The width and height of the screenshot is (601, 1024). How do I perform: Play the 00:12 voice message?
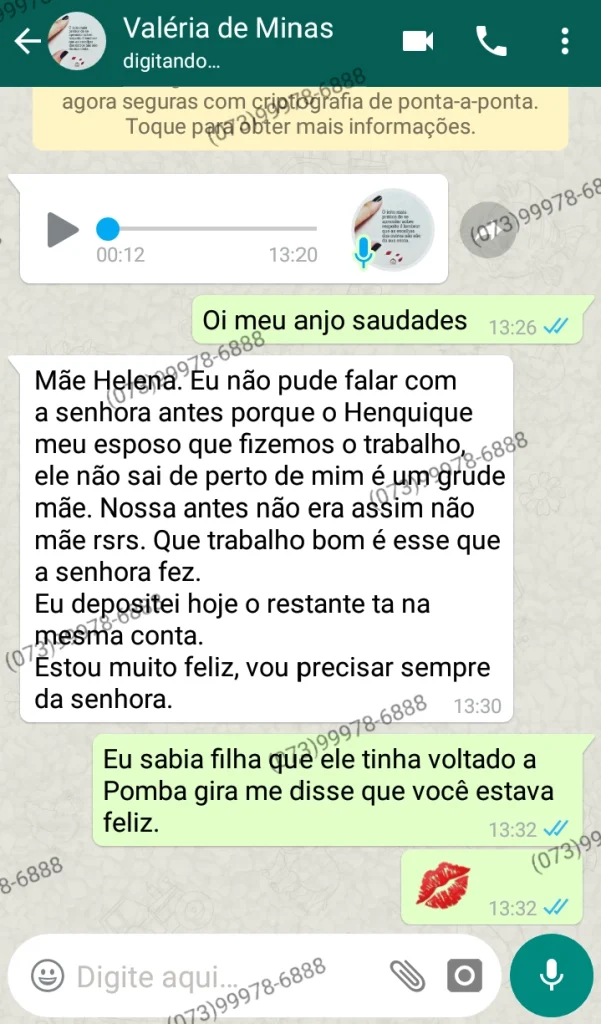63,229
